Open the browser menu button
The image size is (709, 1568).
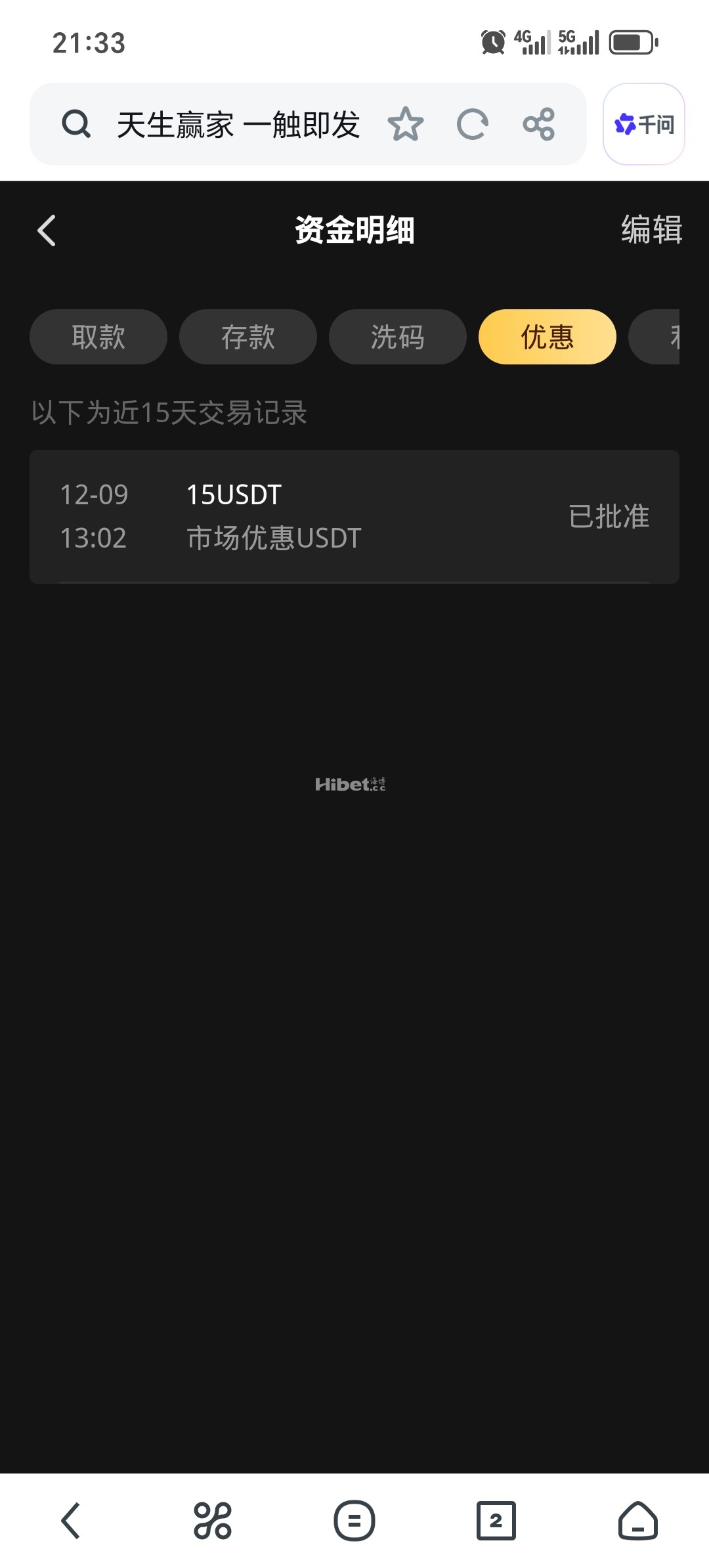(354, 1521)
